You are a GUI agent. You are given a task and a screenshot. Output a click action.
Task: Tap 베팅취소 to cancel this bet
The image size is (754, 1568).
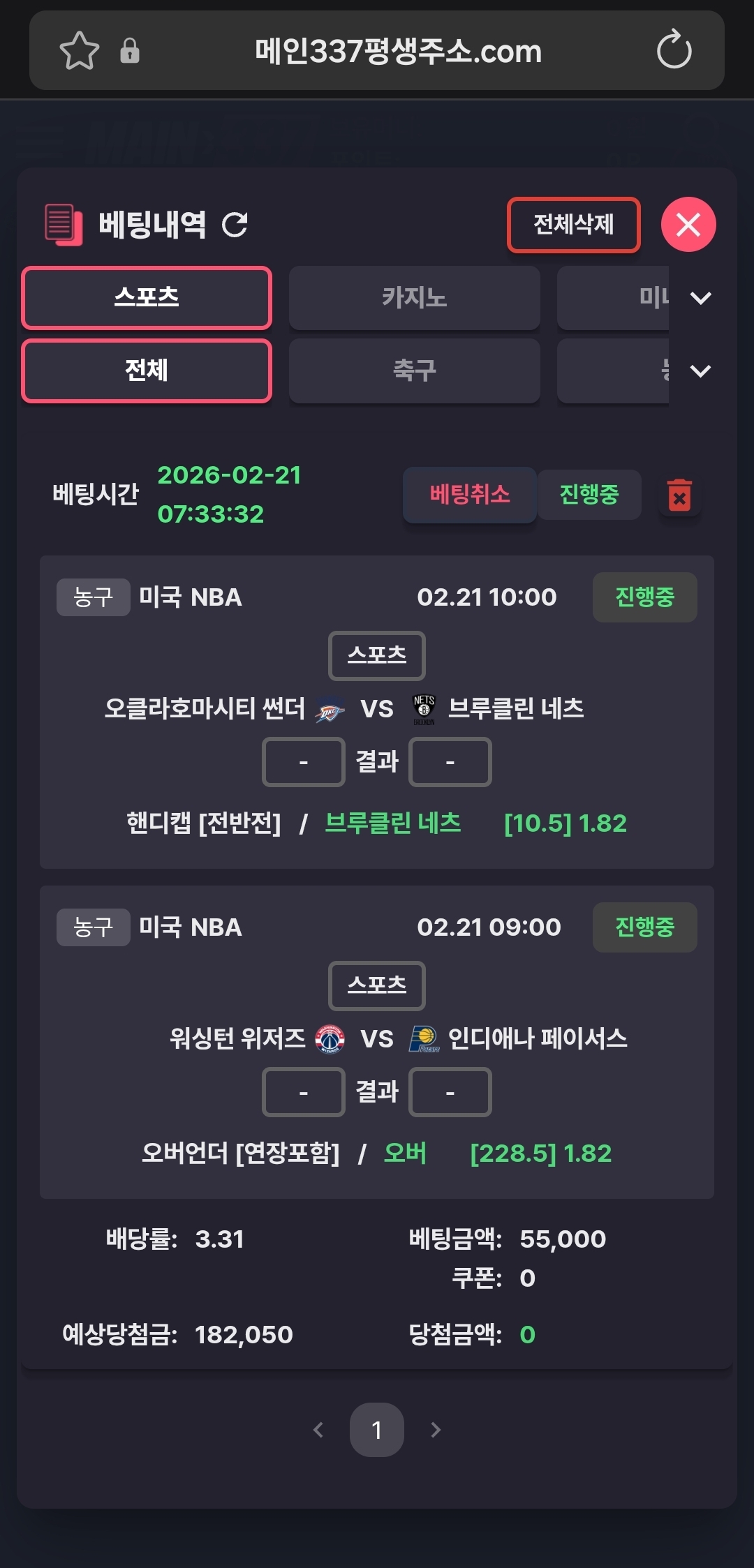coord(469,495)
